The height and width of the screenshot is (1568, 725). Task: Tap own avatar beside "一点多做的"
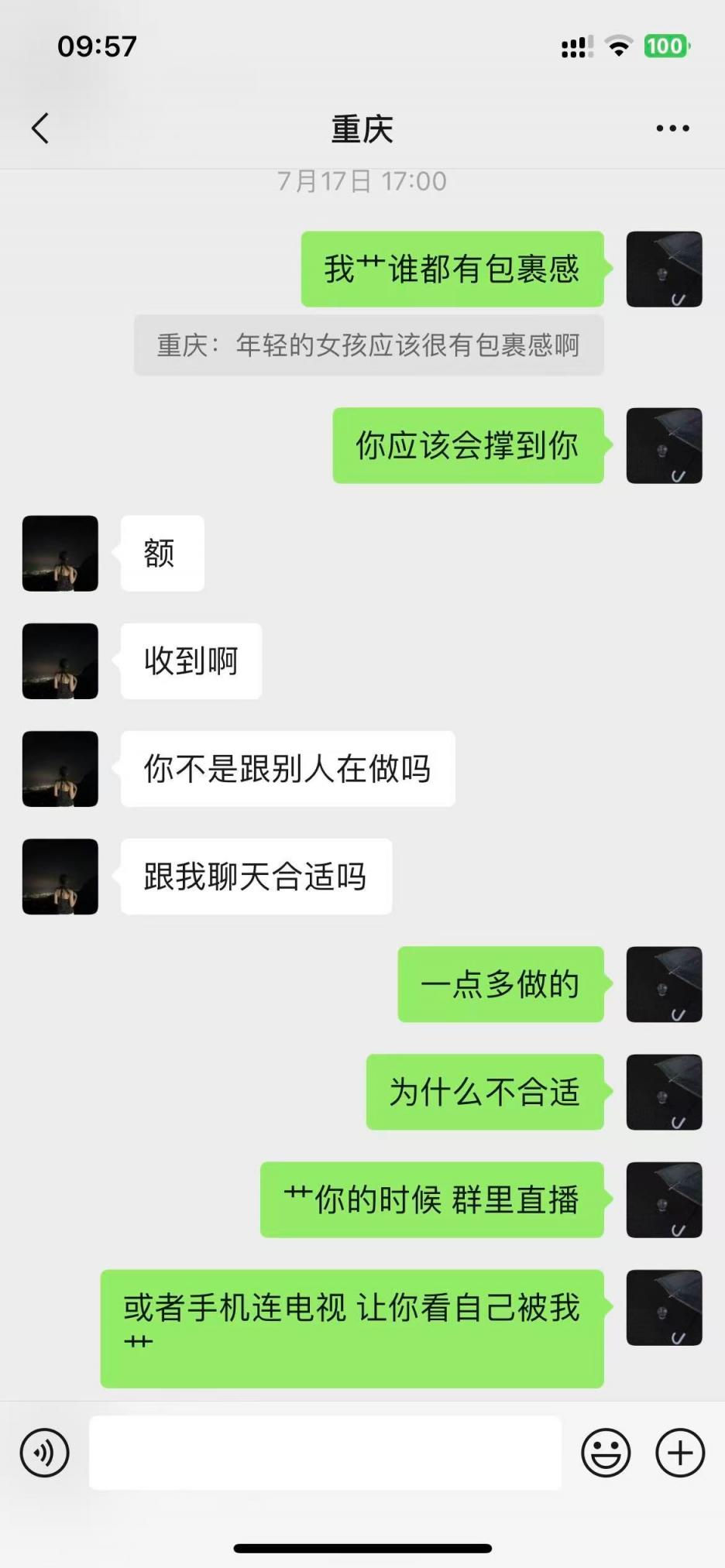point(664,984)
